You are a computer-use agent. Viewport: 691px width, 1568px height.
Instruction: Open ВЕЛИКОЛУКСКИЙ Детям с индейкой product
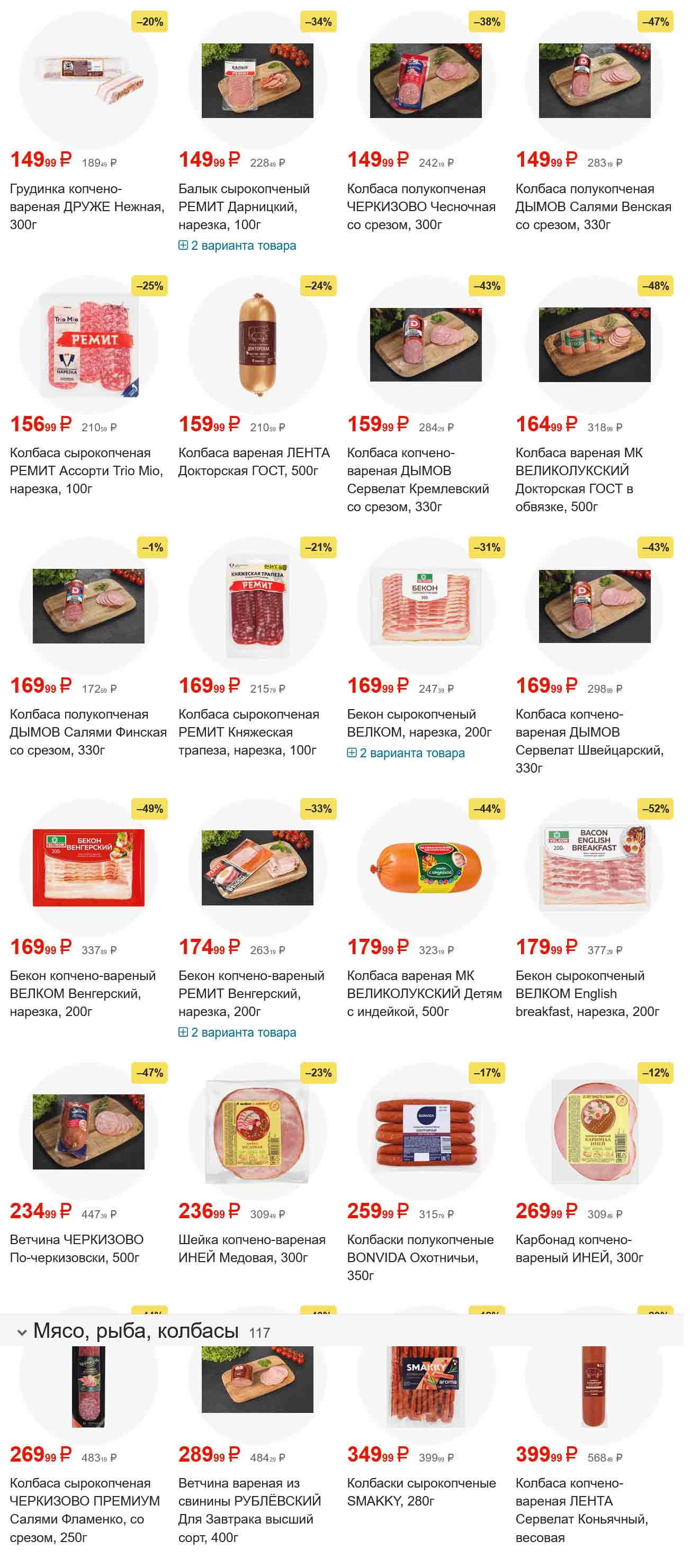click(424, 992)
